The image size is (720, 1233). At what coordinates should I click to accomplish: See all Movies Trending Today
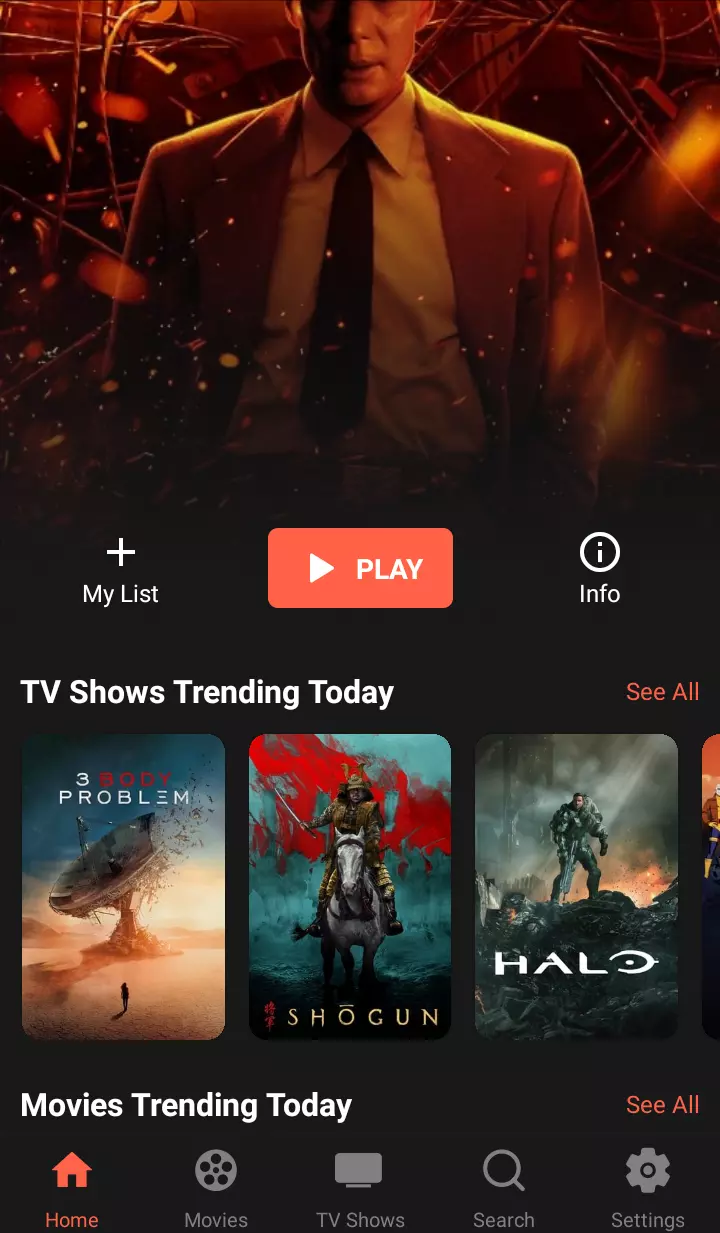click(662, 1105)
